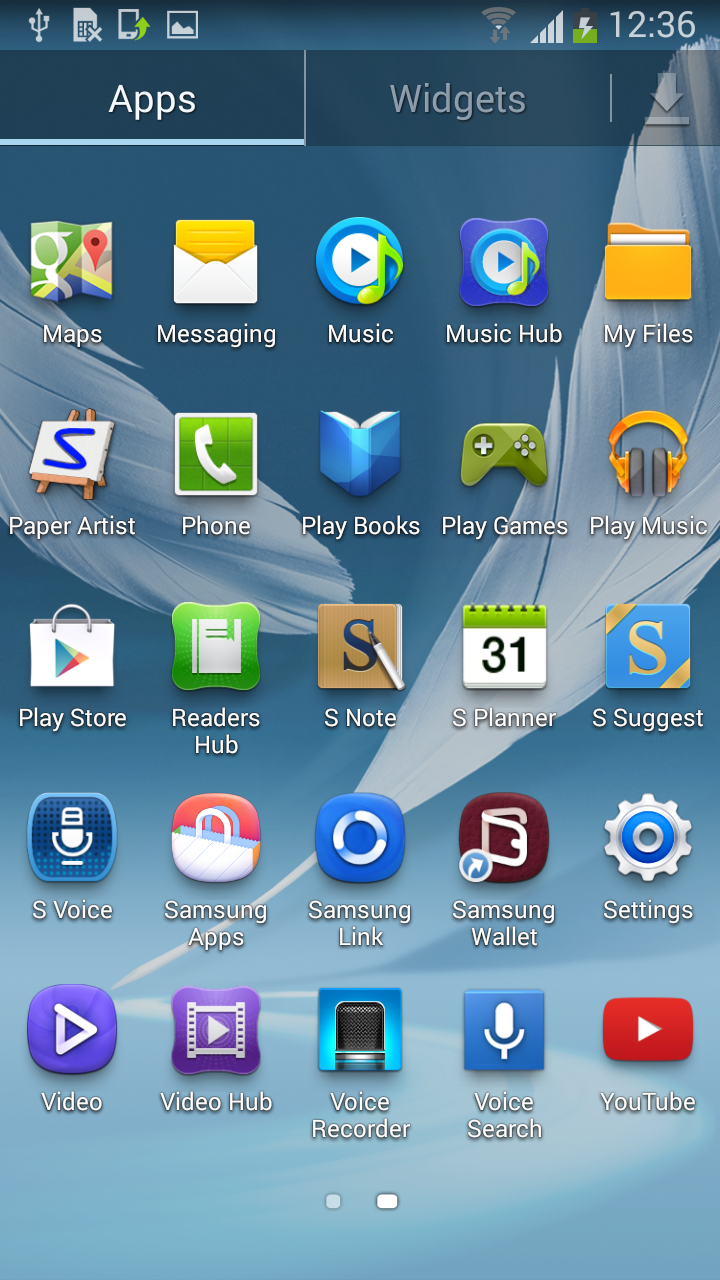This screenshot has width=720, height=1280.
Task: Open the downloaded apps icon
Action: tap(667, 100)
